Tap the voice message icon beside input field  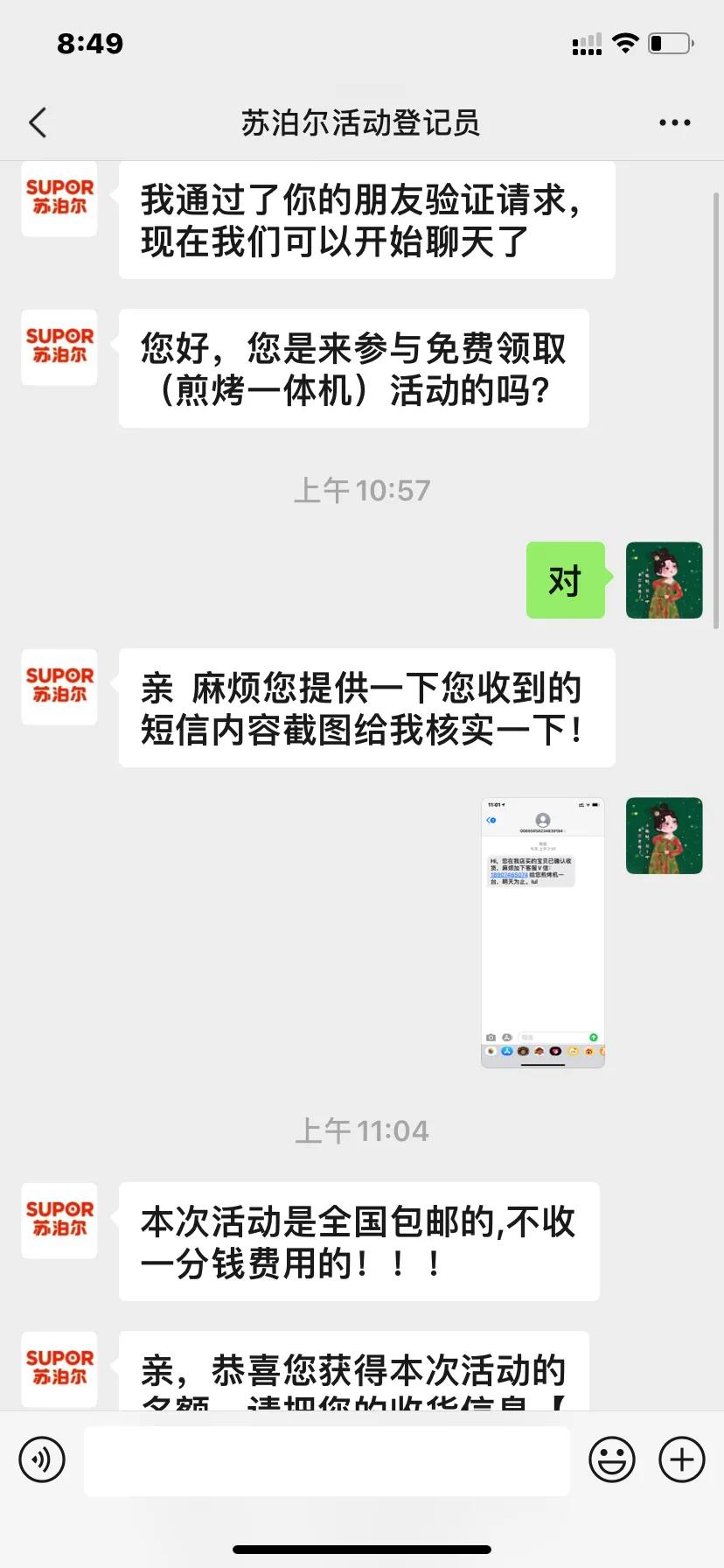pyautogui.click(x=42, y=1459)
